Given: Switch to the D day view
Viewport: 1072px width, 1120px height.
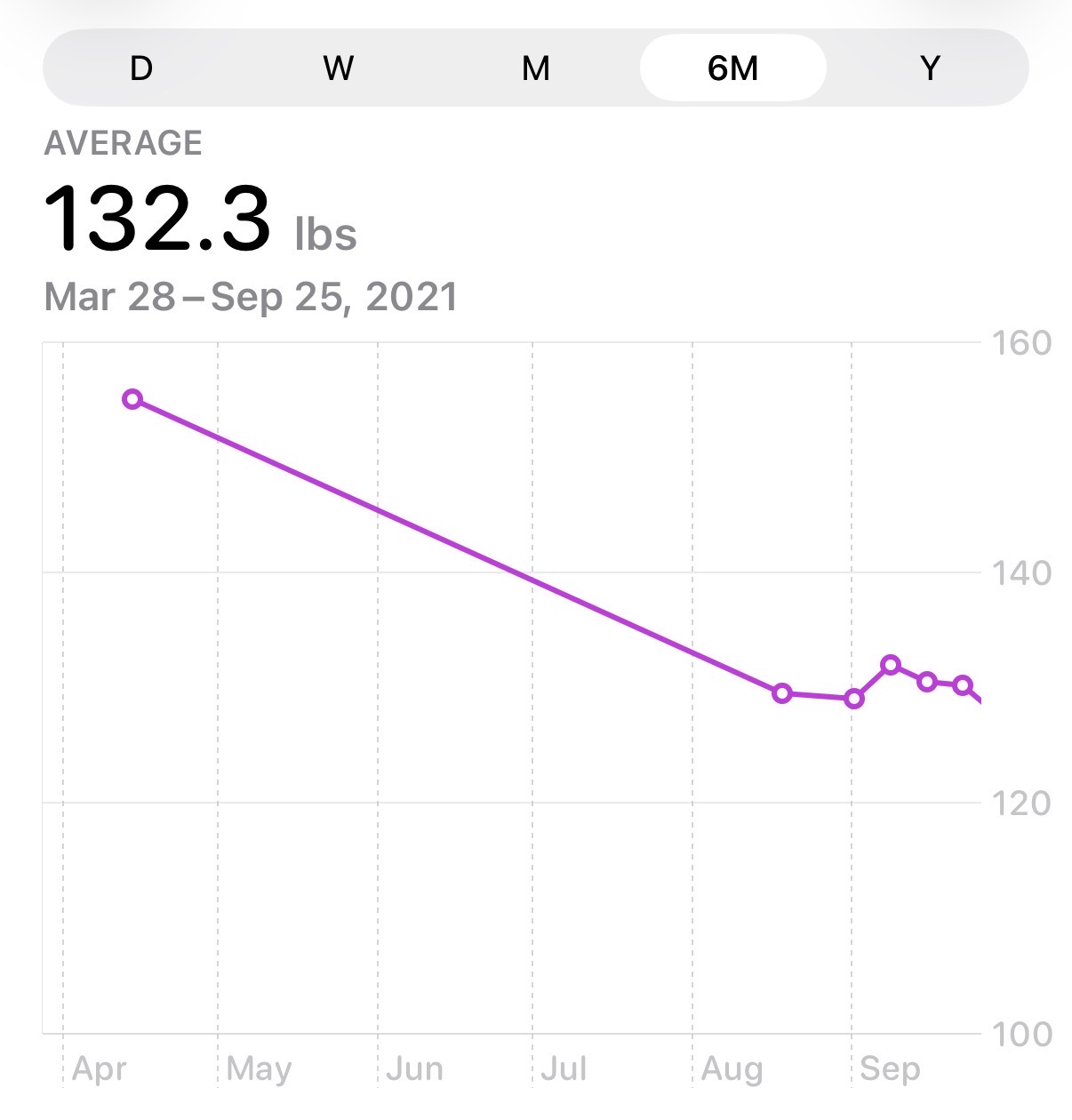Looking at the screenshot, I should [141, 68].
